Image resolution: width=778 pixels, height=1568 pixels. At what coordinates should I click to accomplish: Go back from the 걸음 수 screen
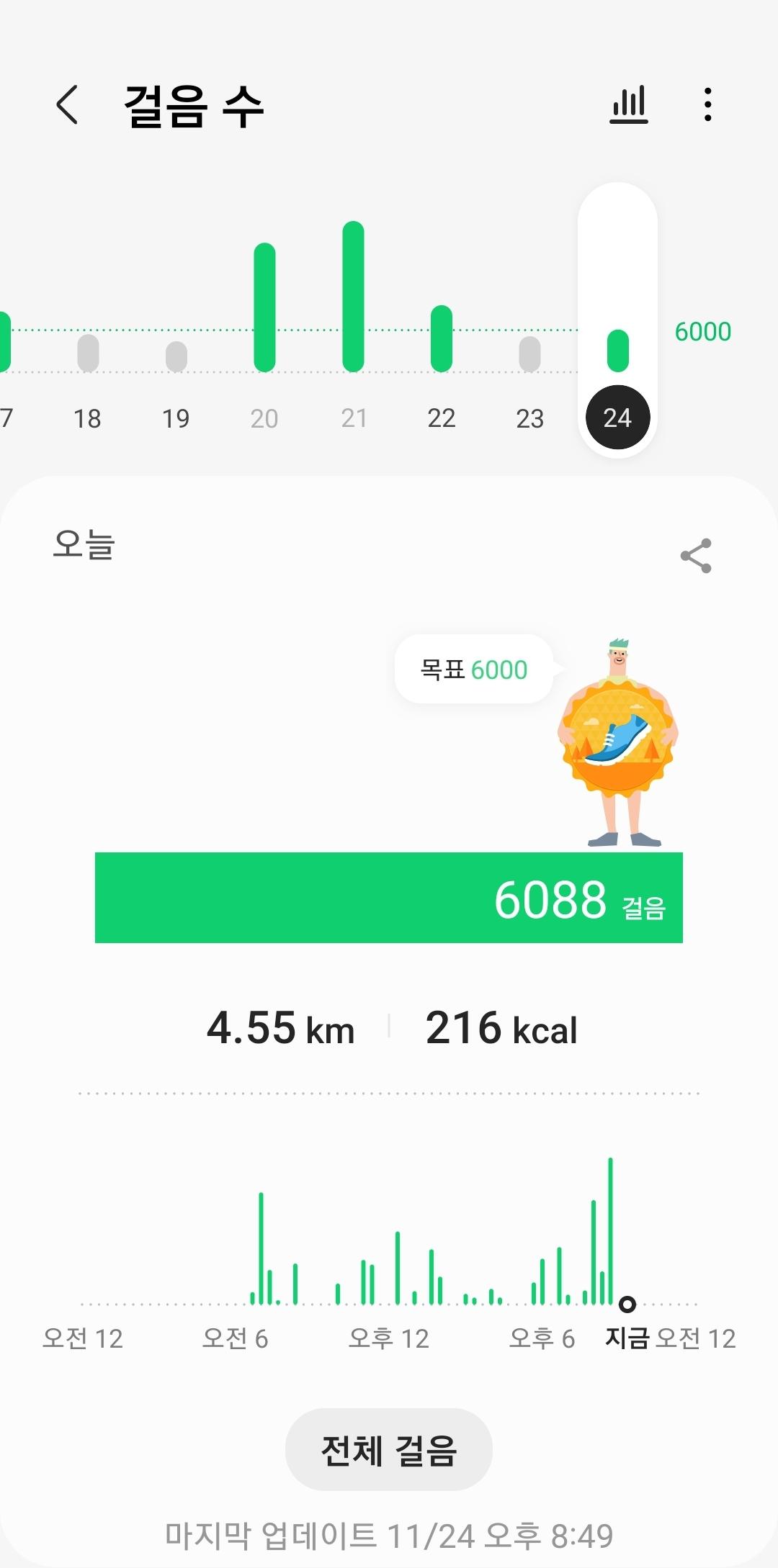[x=67, y=105]
